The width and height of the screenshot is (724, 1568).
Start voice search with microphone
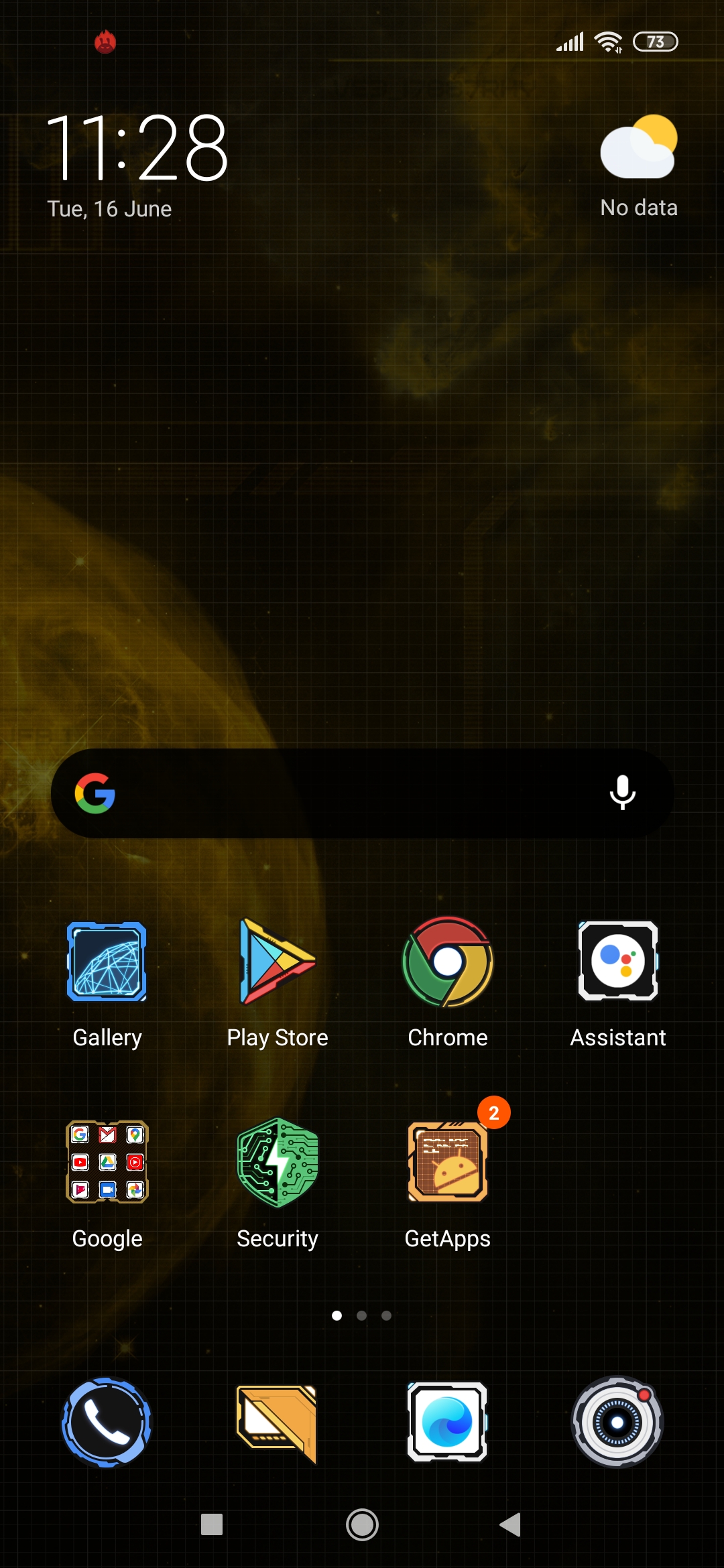[x=622, y=793]
